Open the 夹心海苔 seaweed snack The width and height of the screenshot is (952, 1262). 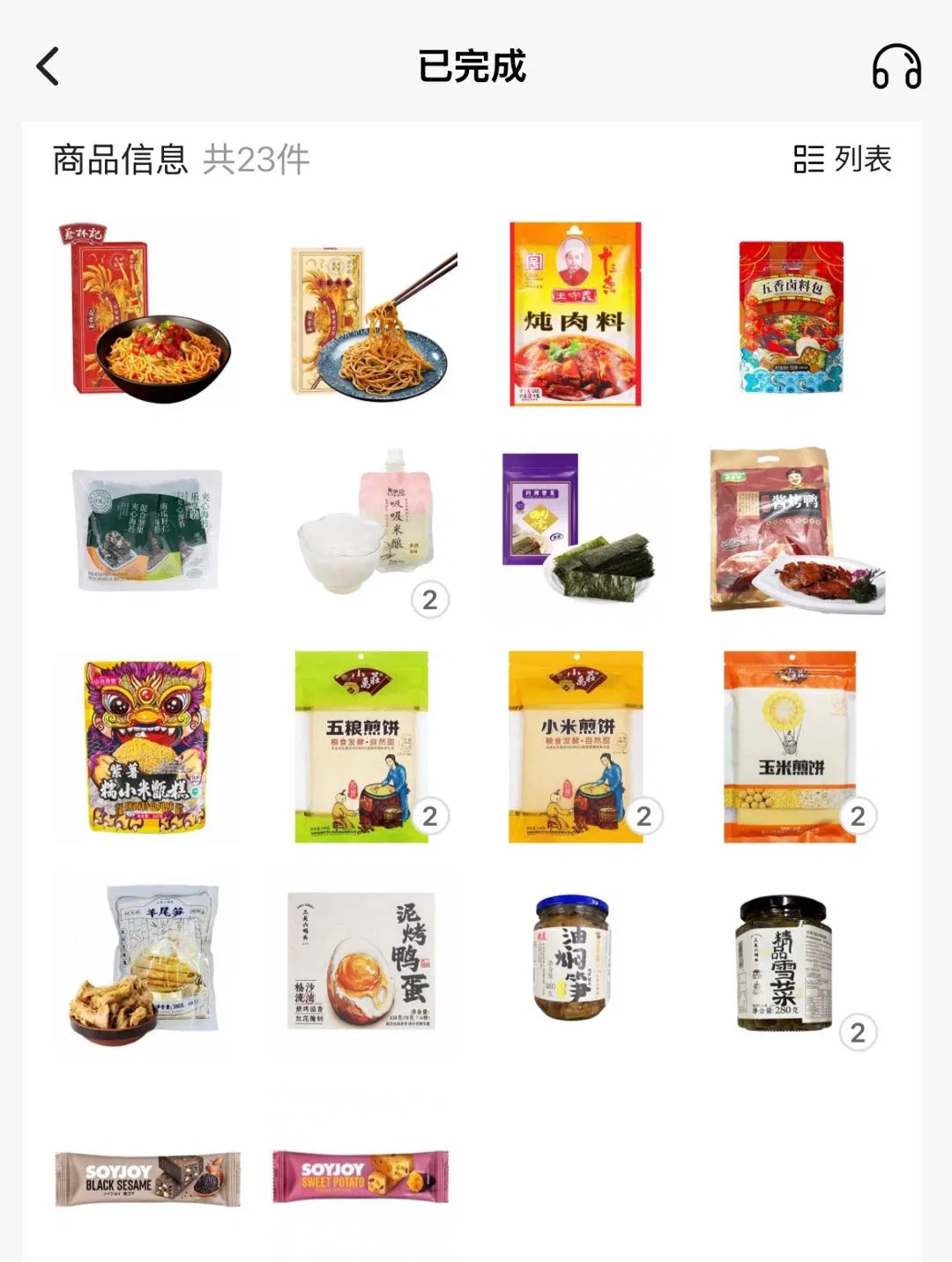147,529
